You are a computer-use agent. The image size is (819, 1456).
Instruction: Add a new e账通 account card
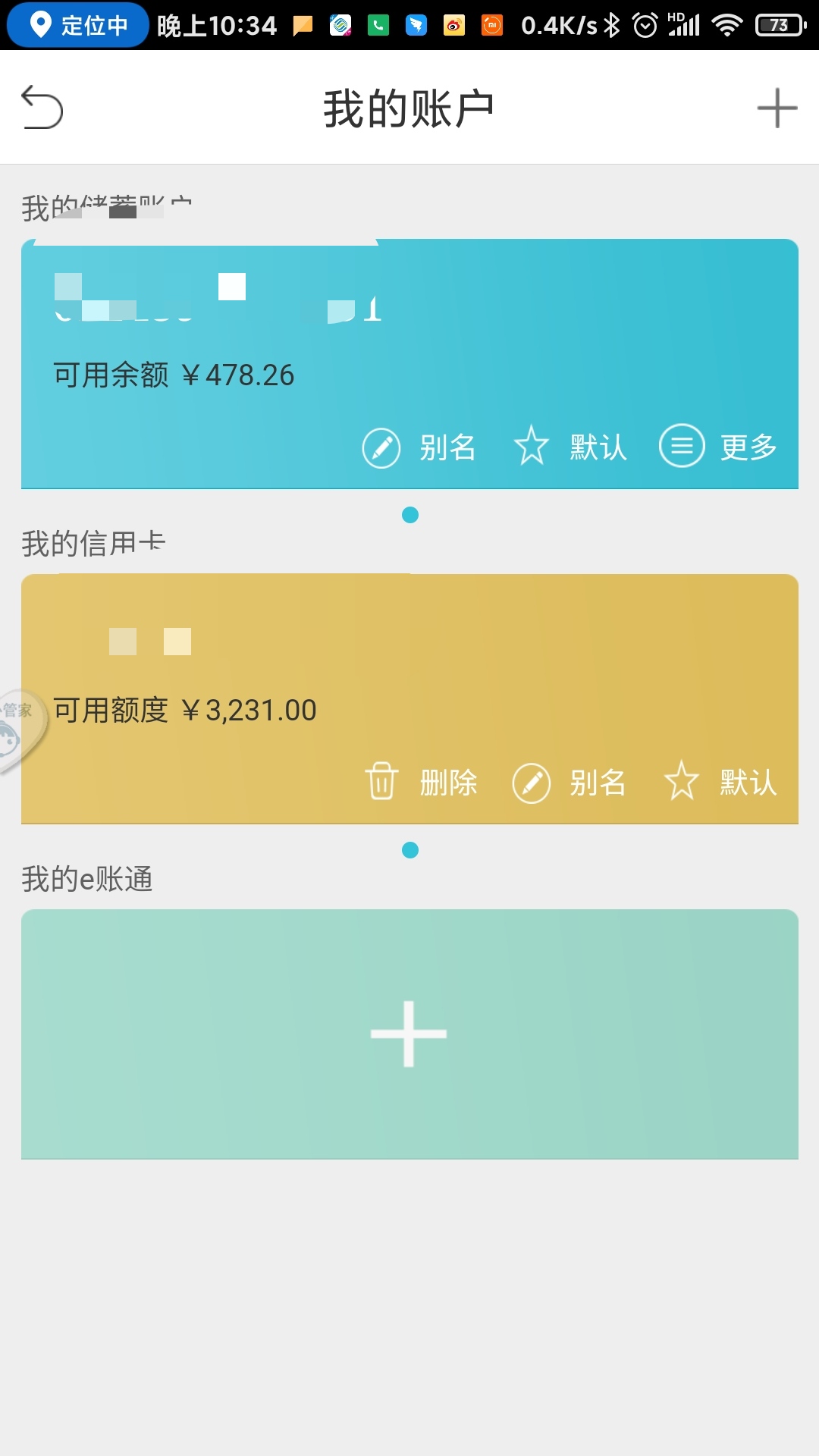(409, 1034)
